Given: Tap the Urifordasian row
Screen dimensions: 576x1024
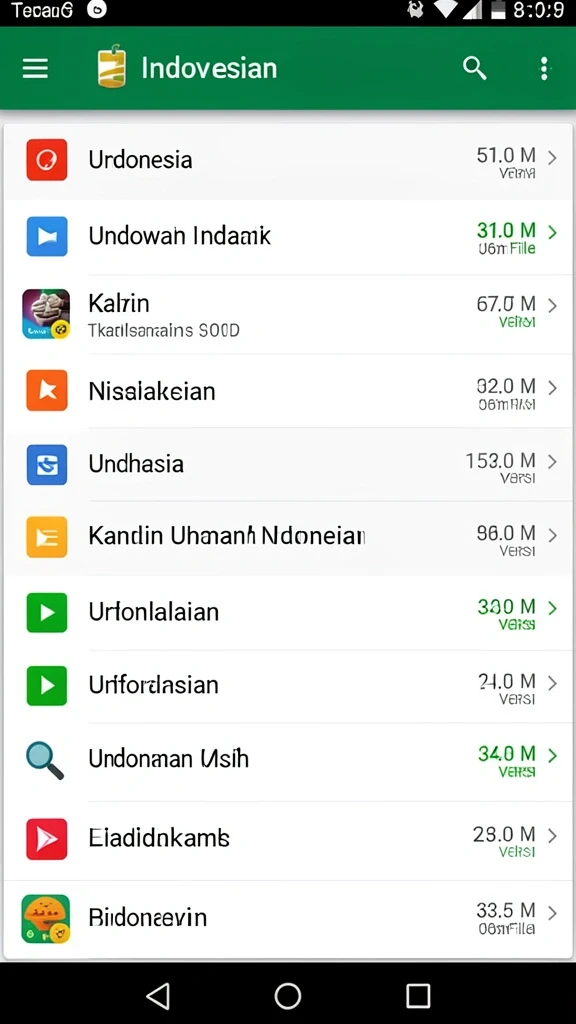Looking at the screenshot, I should (x=288, y=686).
